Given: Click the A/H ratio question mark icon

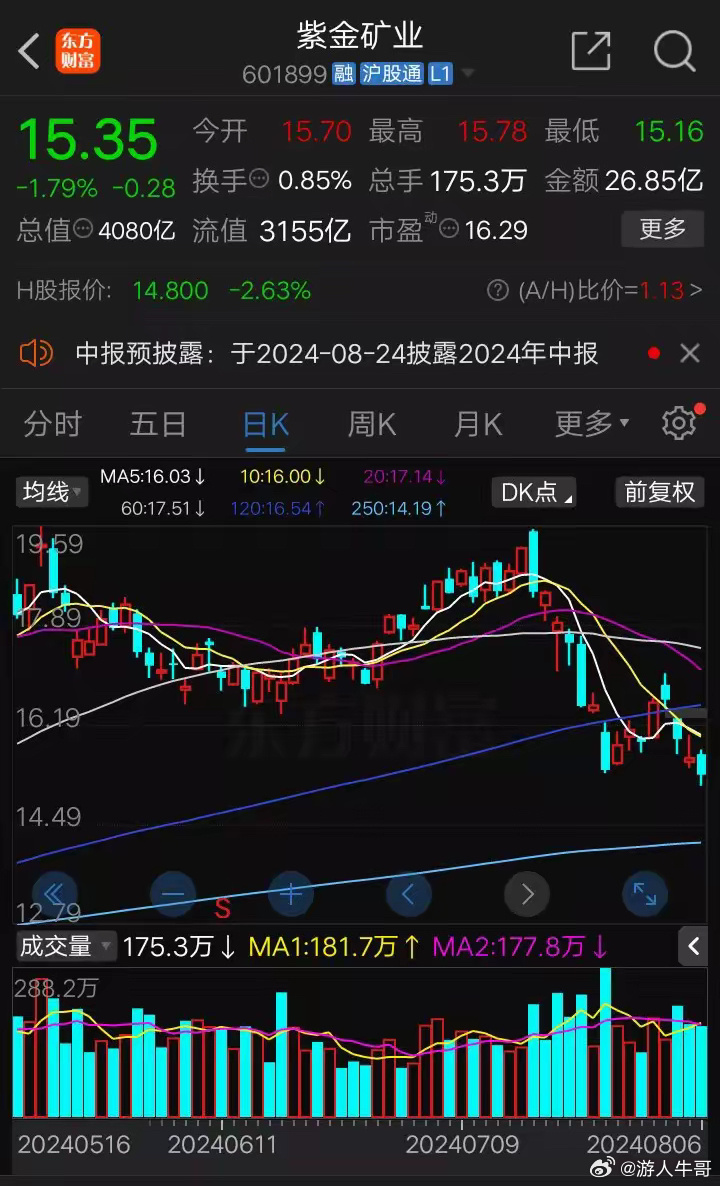Looking at the screenshot, I should click(497, 290).
